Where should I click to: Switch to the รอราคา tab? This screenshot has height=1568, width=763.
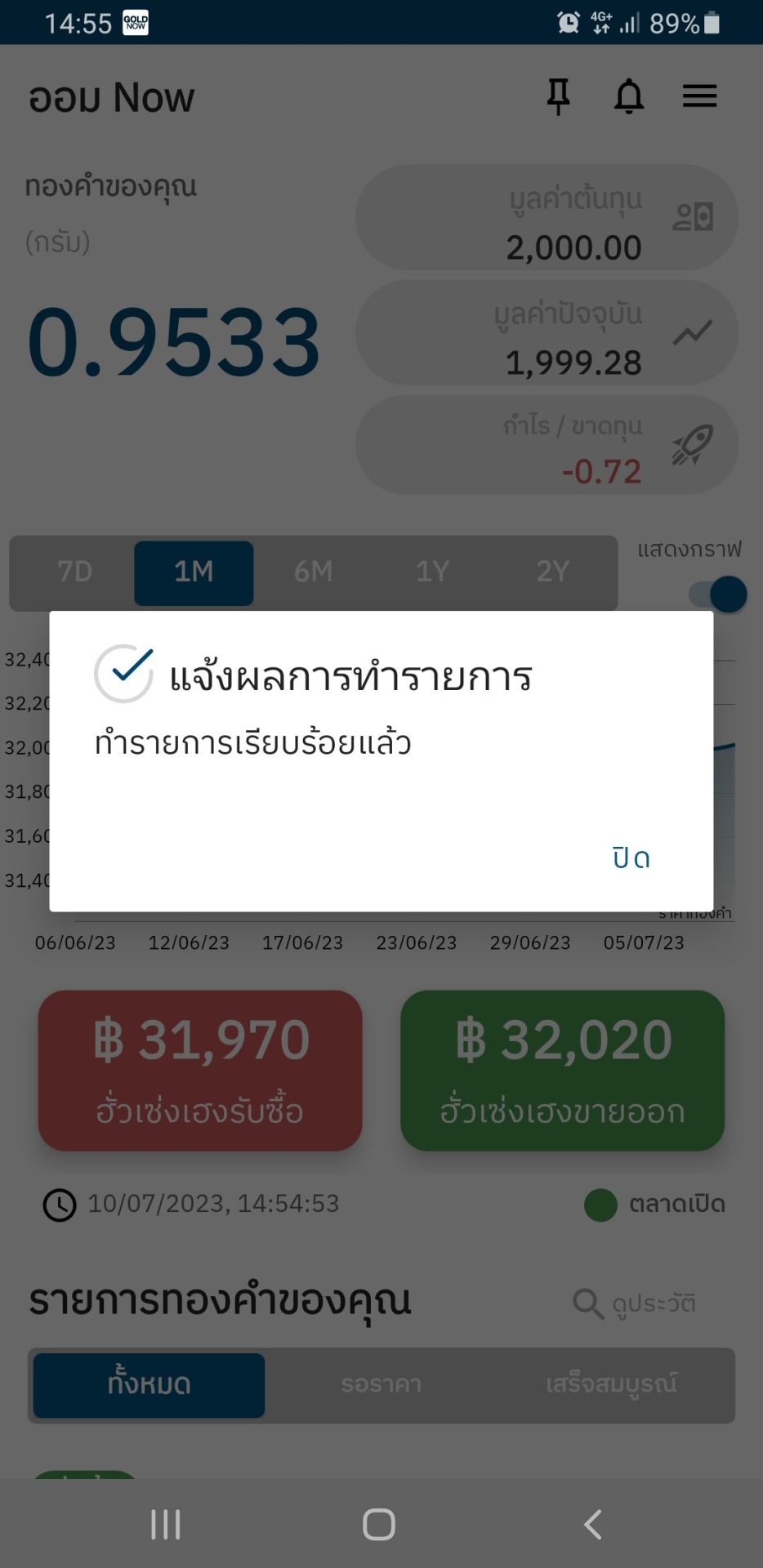click(x=381, y=1385)
